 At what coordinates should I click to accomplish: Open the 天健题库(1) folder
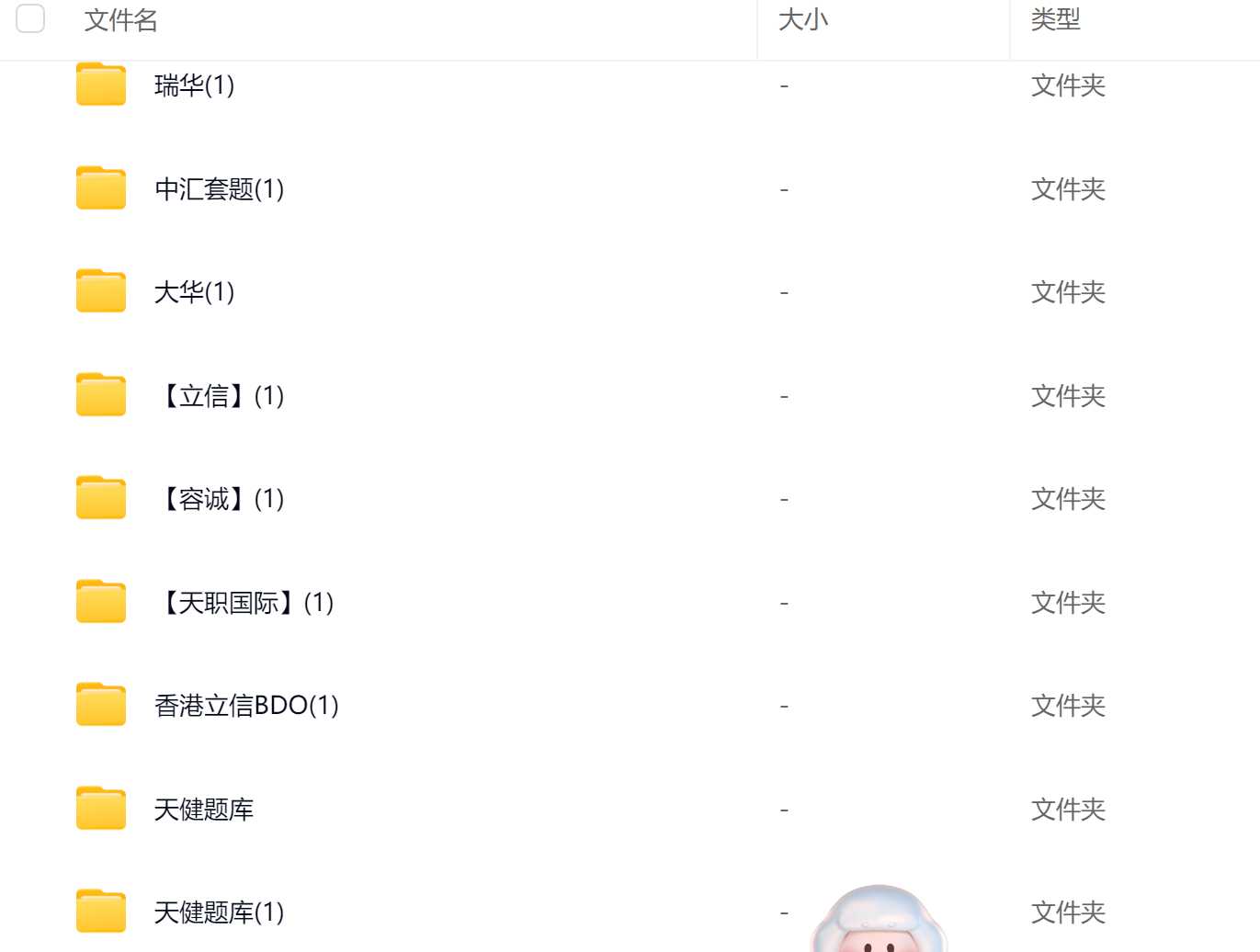[219, 912]
